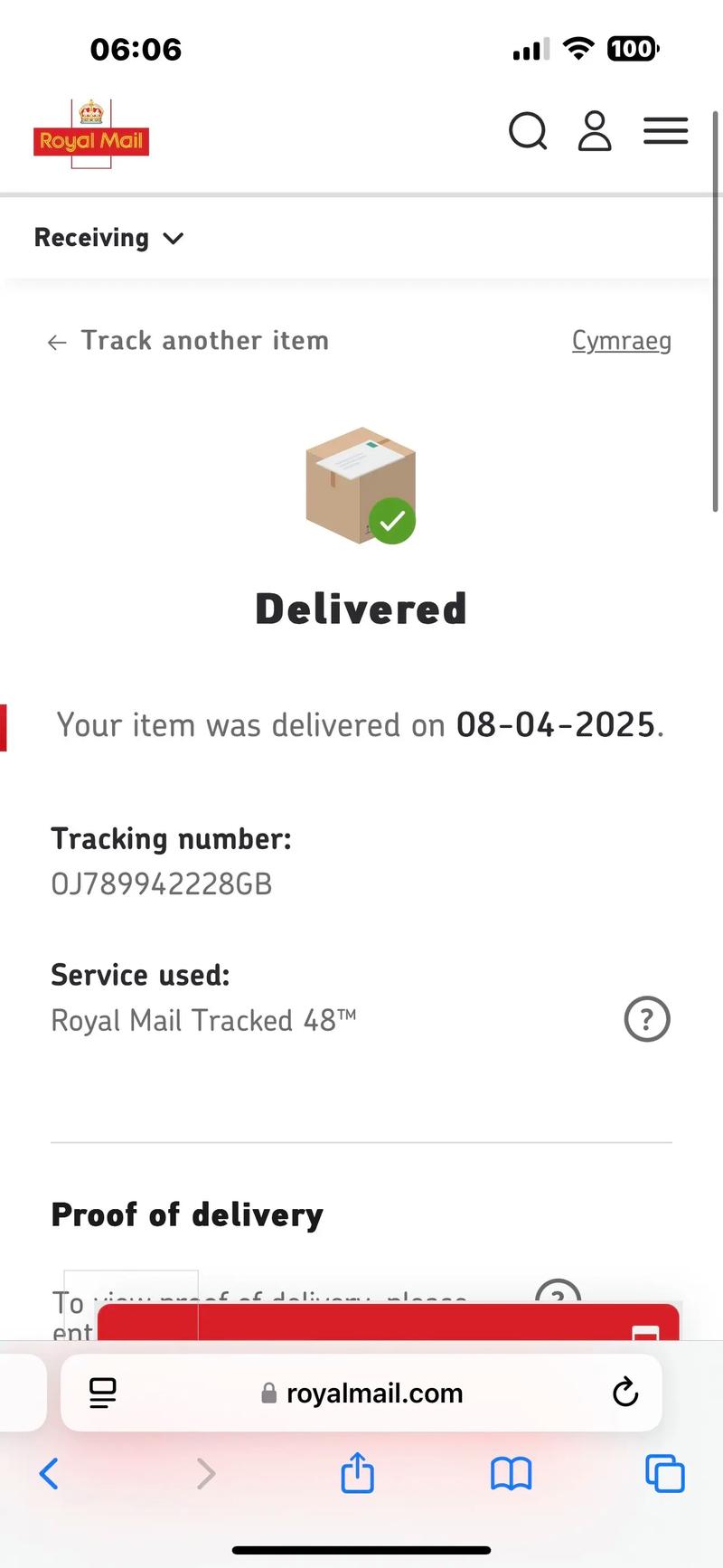The image size is (723, 1568).
Task: Go back in Safari browser
Action: click(50, 1474)
